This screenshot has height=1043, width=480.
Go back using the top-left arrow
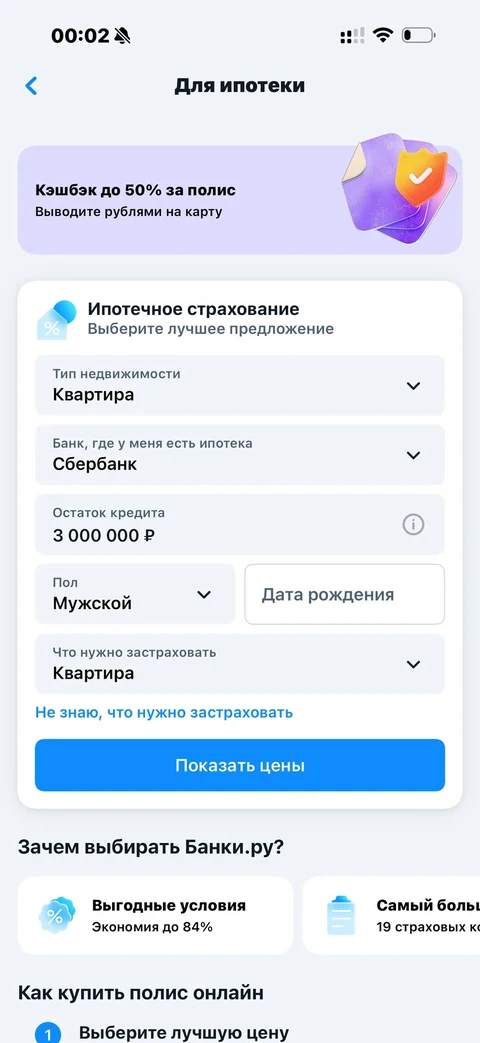click(x=31, y=86)
